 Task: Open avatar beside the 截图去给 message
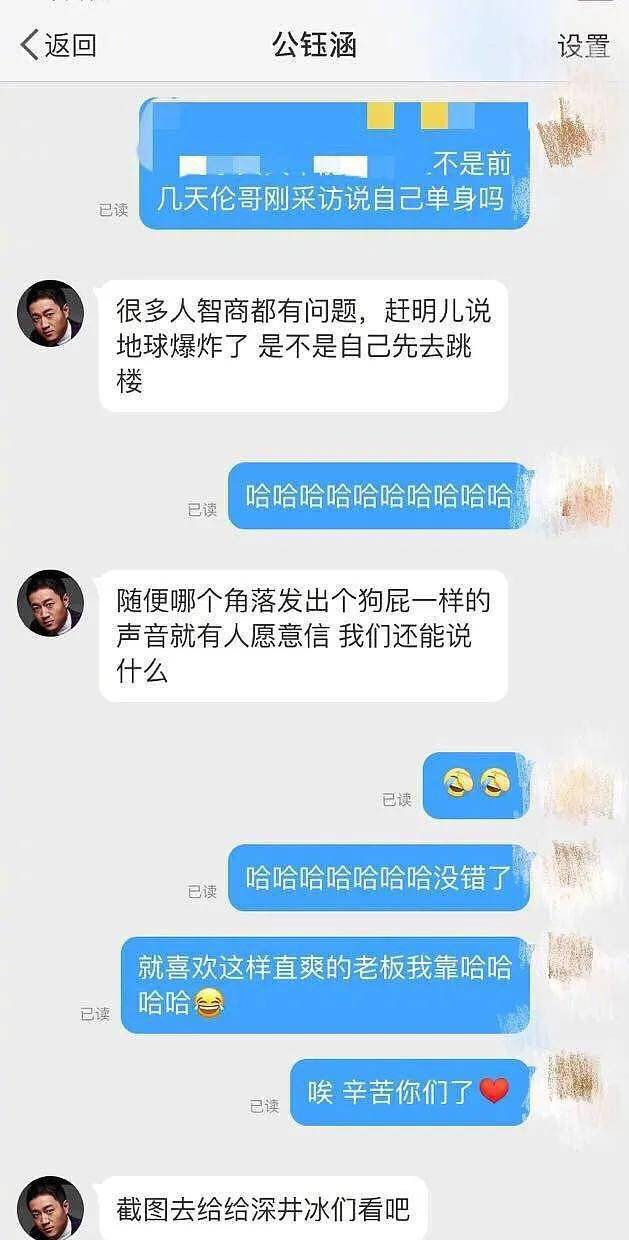click(50, 1208)
